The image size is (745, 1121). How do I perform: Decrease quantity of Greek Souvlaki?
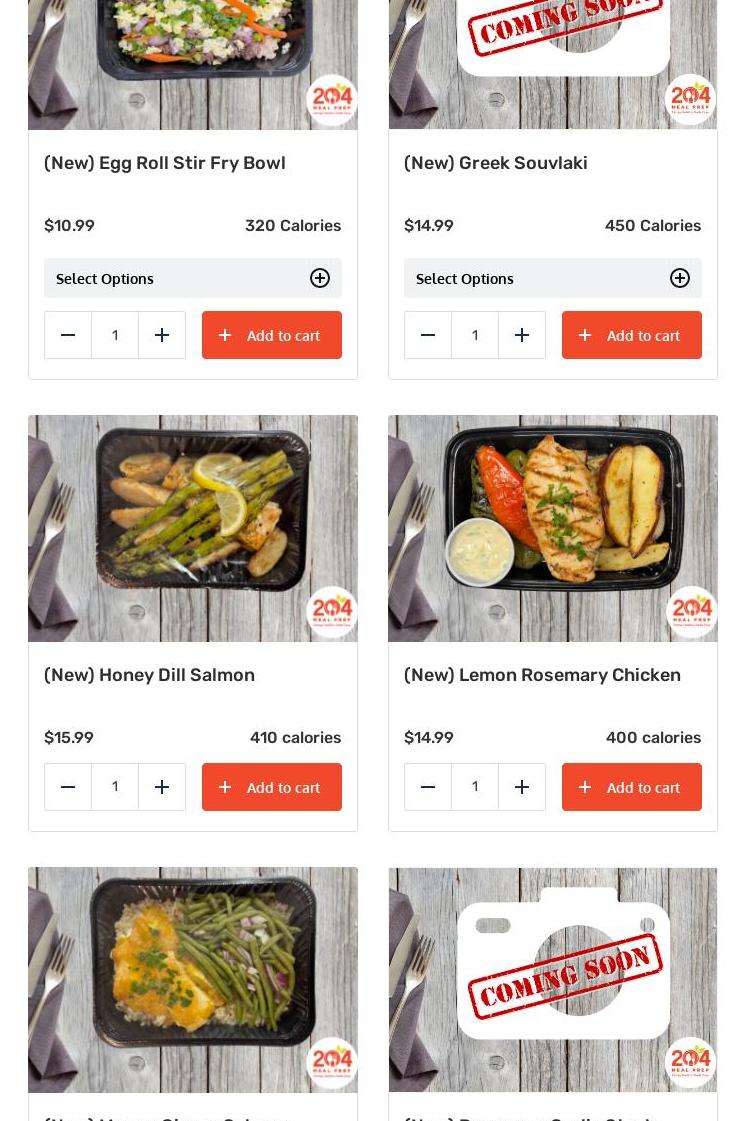(x=428, y=335)
